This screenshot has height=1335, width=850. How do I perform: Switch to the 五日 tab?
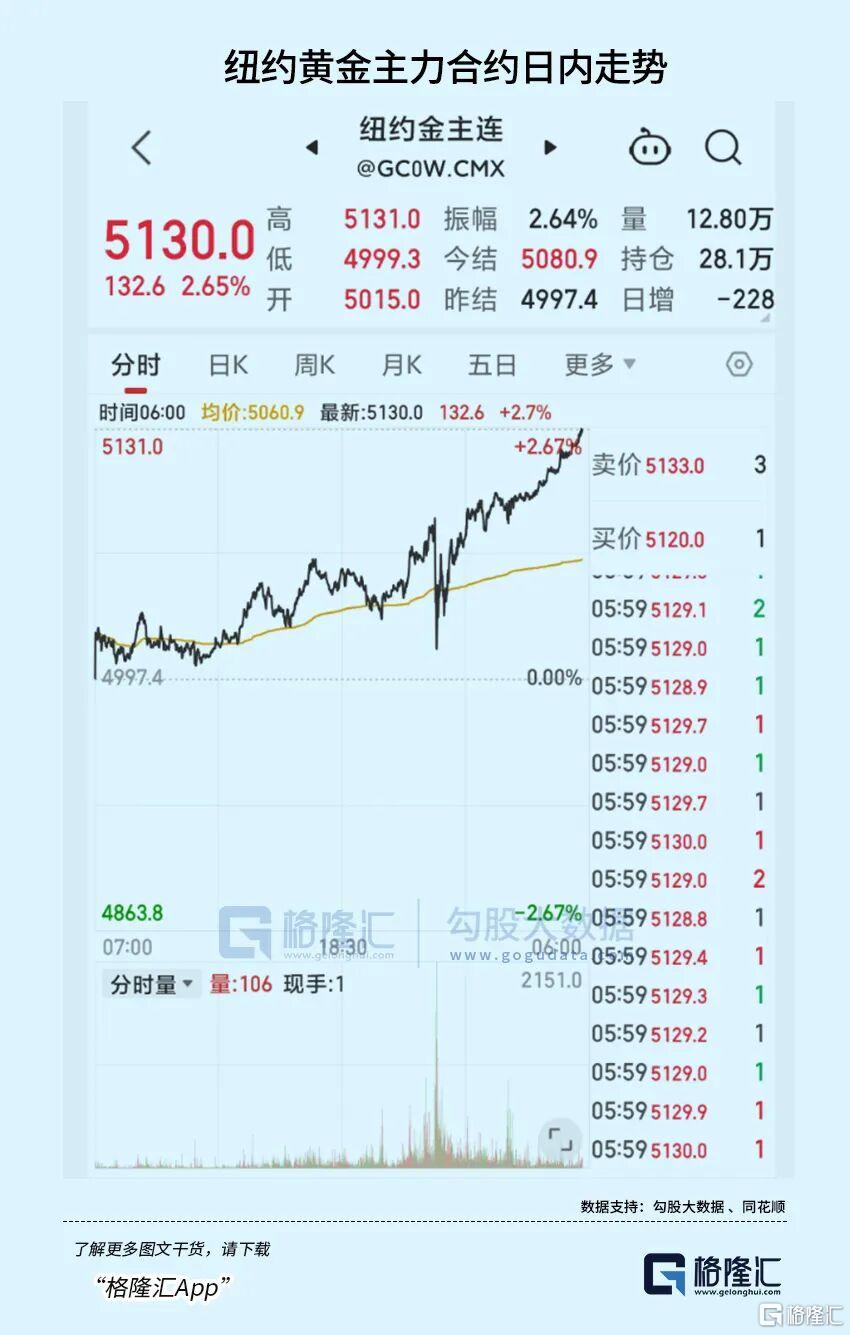pyautogui.click(x=490, y=365)
